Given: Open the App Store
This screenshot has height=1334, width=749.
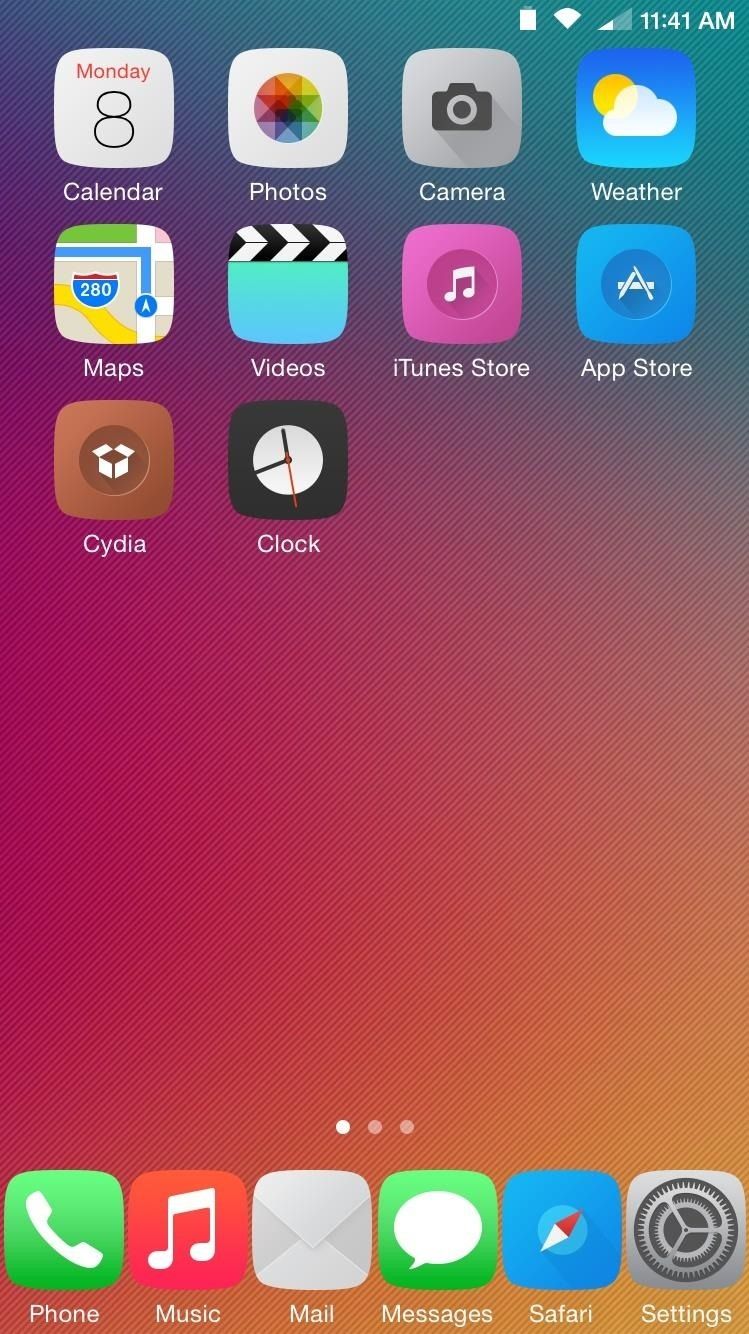Looking at the screenshot, I should point(636,284).
